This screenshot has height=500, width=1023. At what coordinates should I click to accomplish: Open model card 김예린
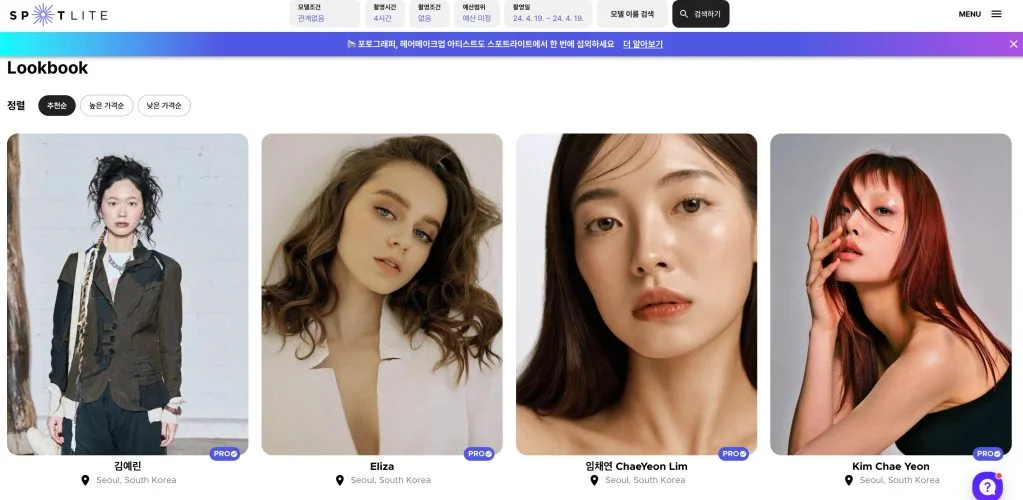[x=128, y=294]
